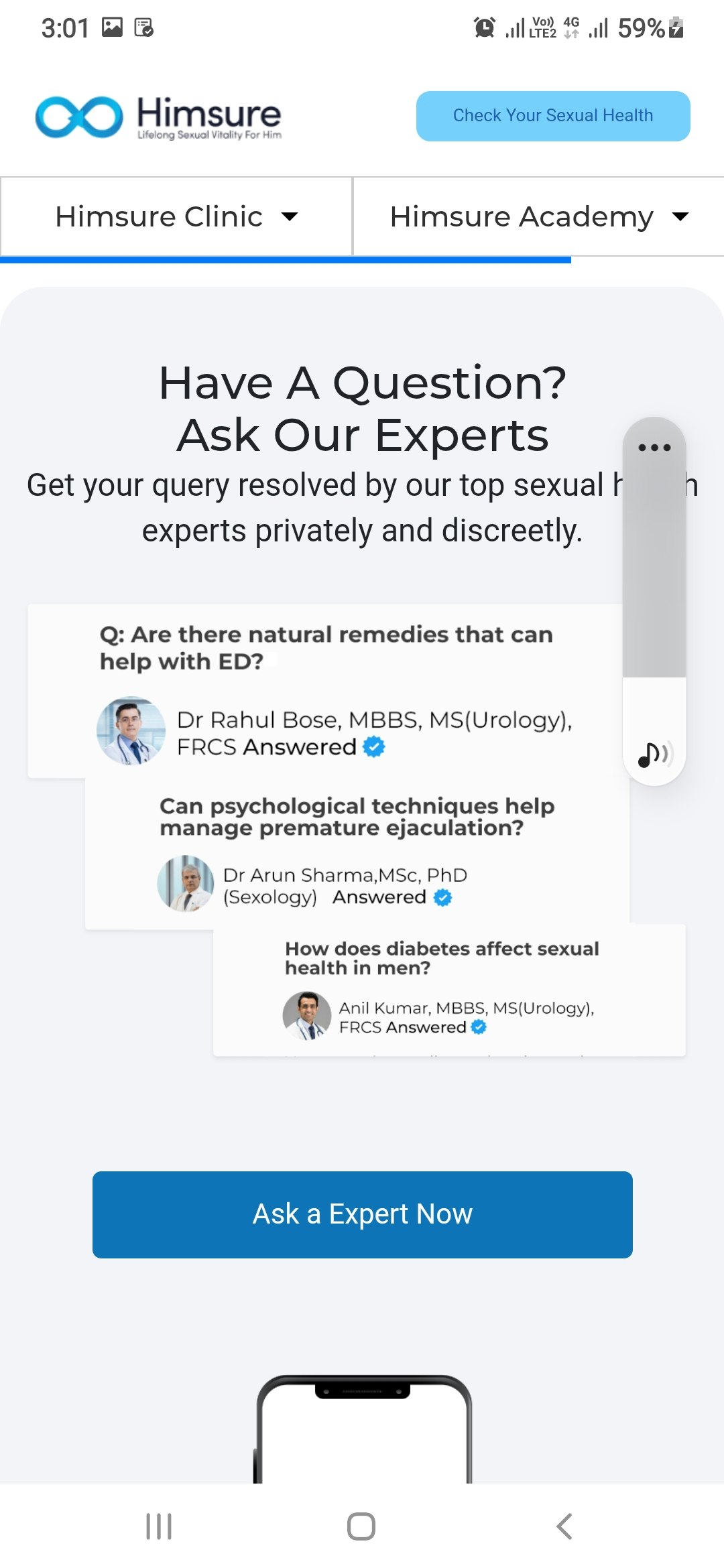This screenshot has height=1568, width=724.
Task: Expand the Himsure Academy dropdown
Action: 538,216
